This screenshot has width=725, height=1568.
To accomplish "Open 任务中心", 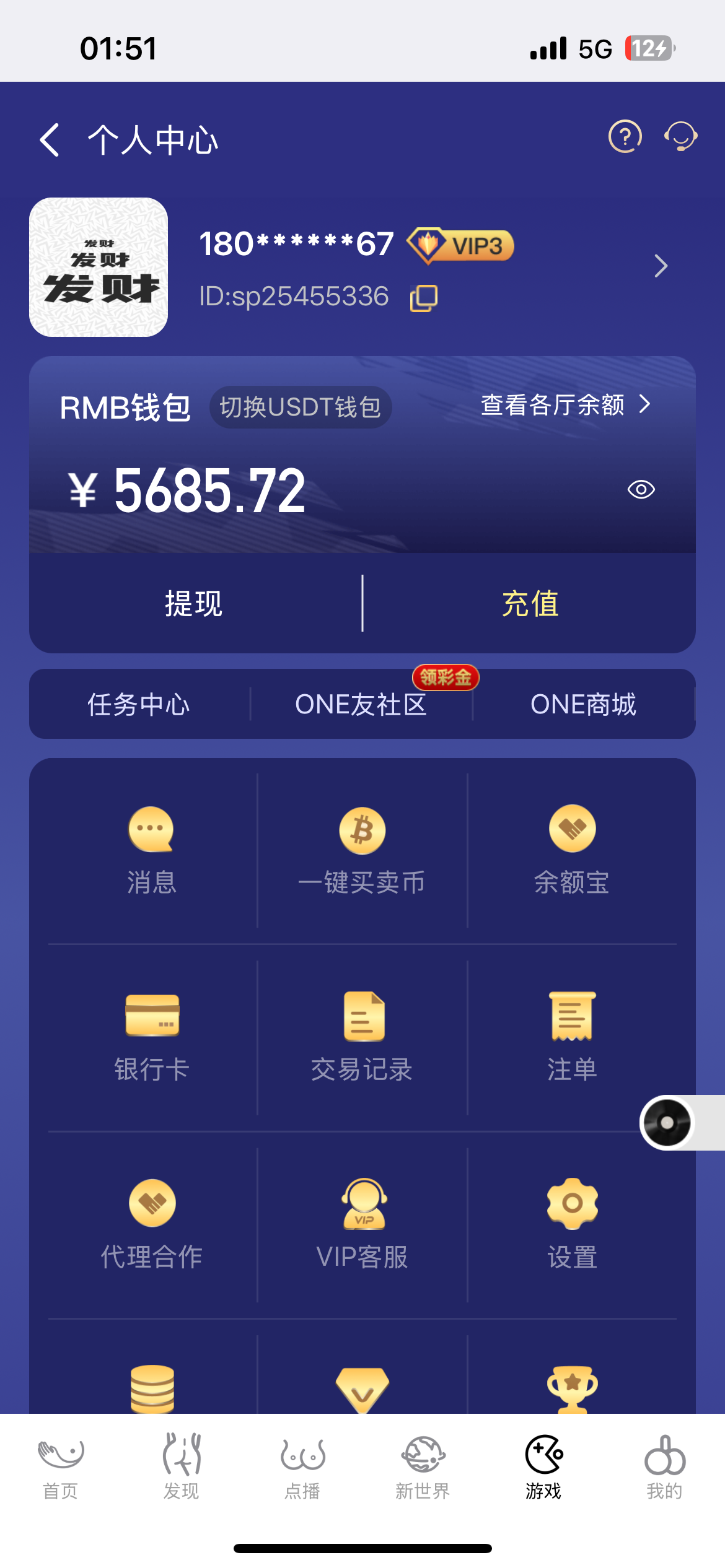I will point(139,705).
